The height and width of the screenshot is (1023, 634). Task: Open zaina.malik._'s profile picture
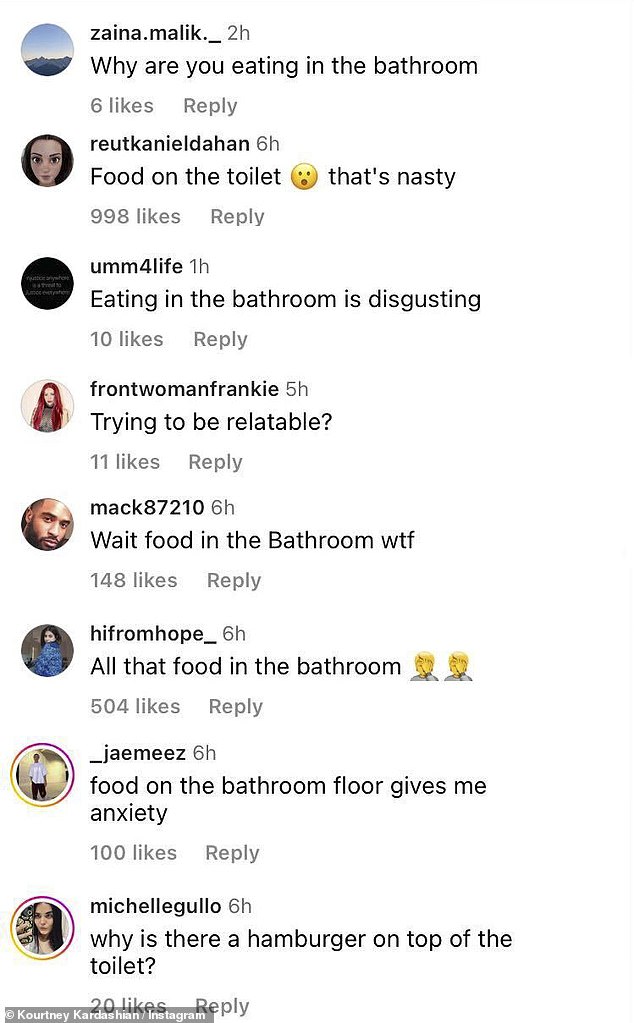47,51
